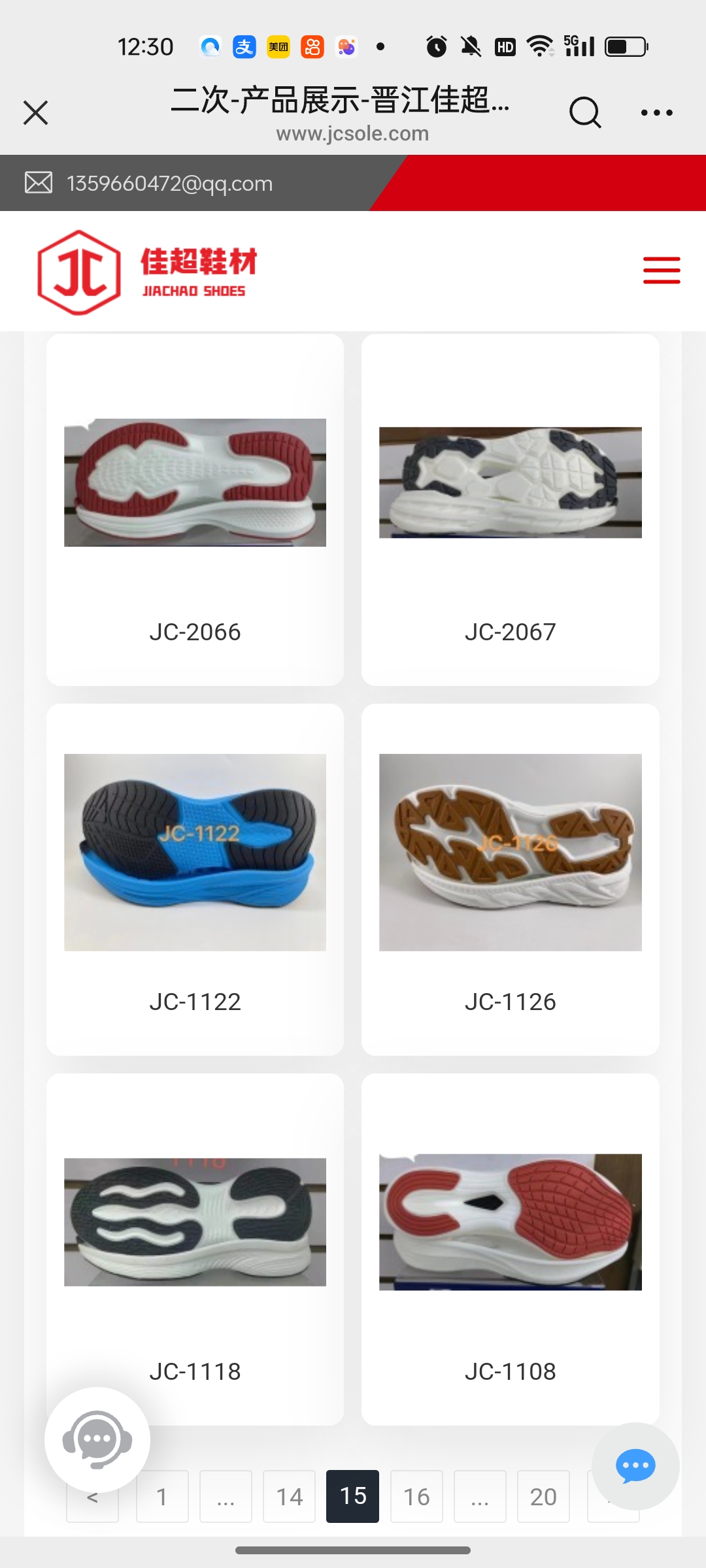Open the headset customer service button
The image size is (706, 1568).
(x=97, y=1439)
